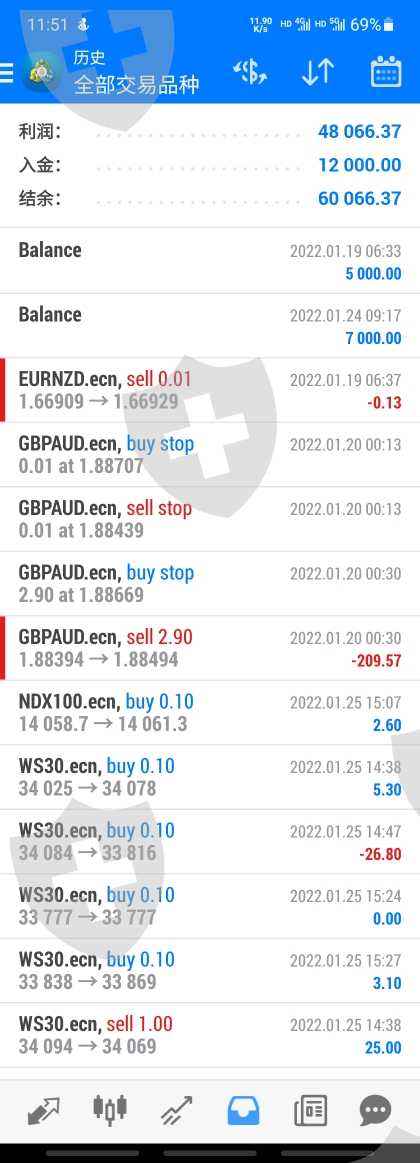Switch to the Quotes tab
The height and width of the screenshot is (1163, 420).
point(44,1110)
